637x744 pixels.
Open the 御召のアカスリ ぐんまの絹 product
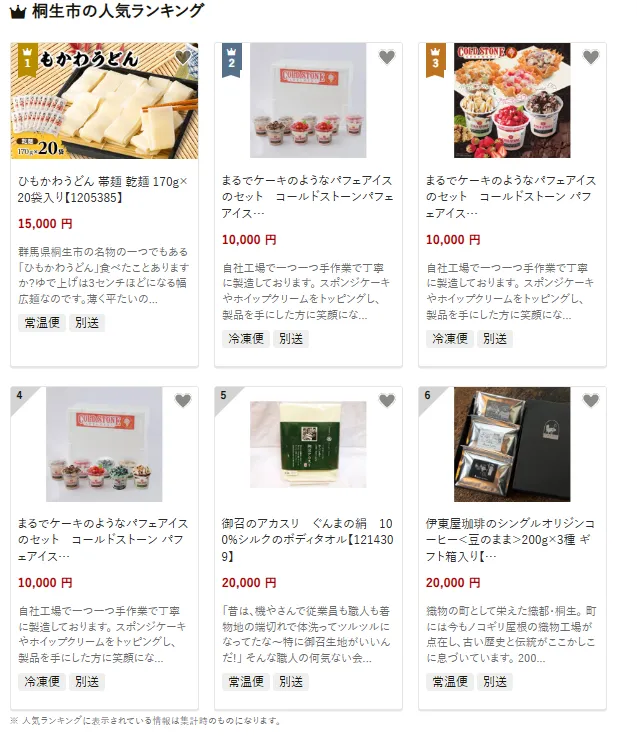click(x=308, y=532)
